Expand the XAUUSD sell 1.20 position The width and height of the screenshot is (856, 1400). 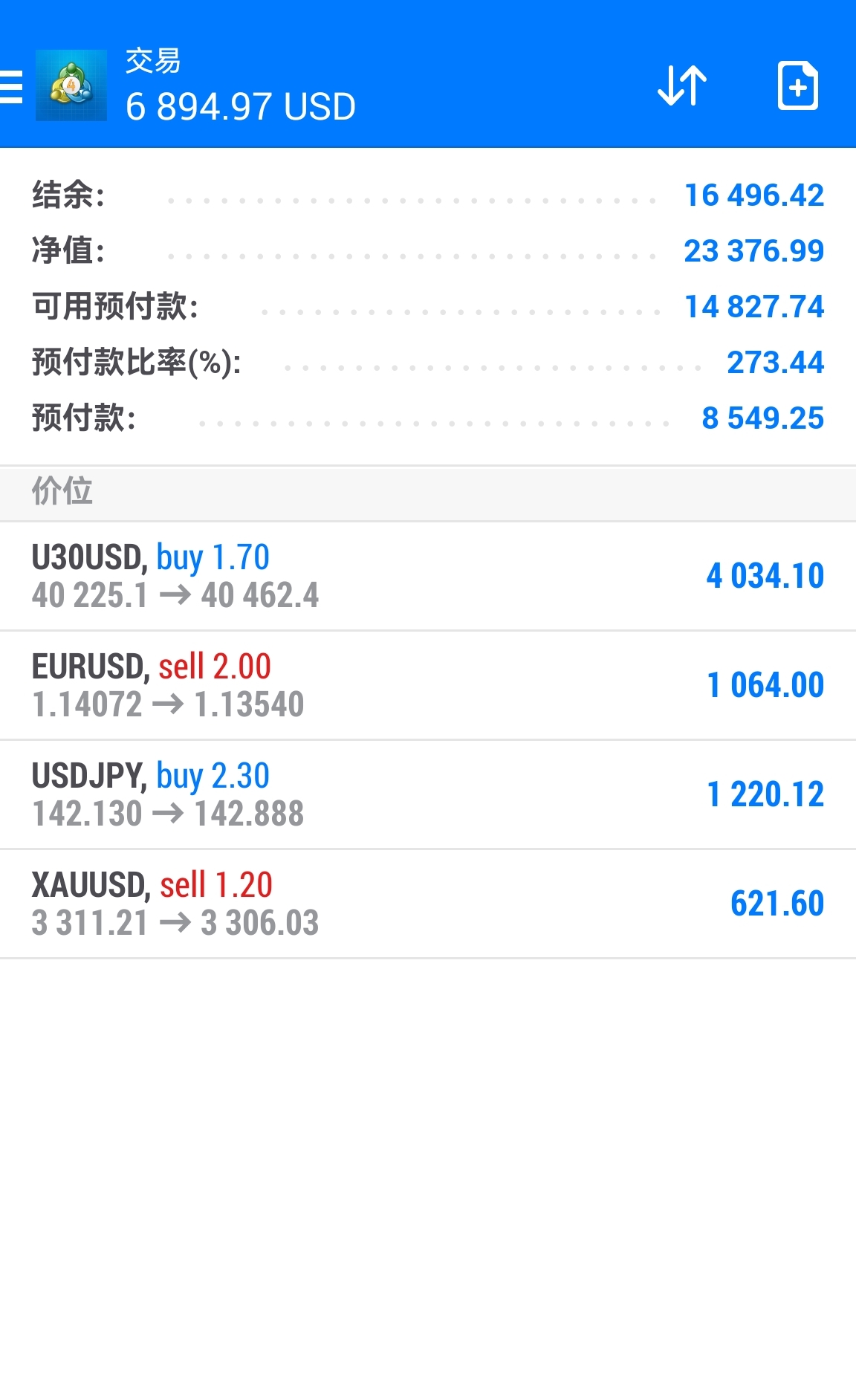(428, 904)
